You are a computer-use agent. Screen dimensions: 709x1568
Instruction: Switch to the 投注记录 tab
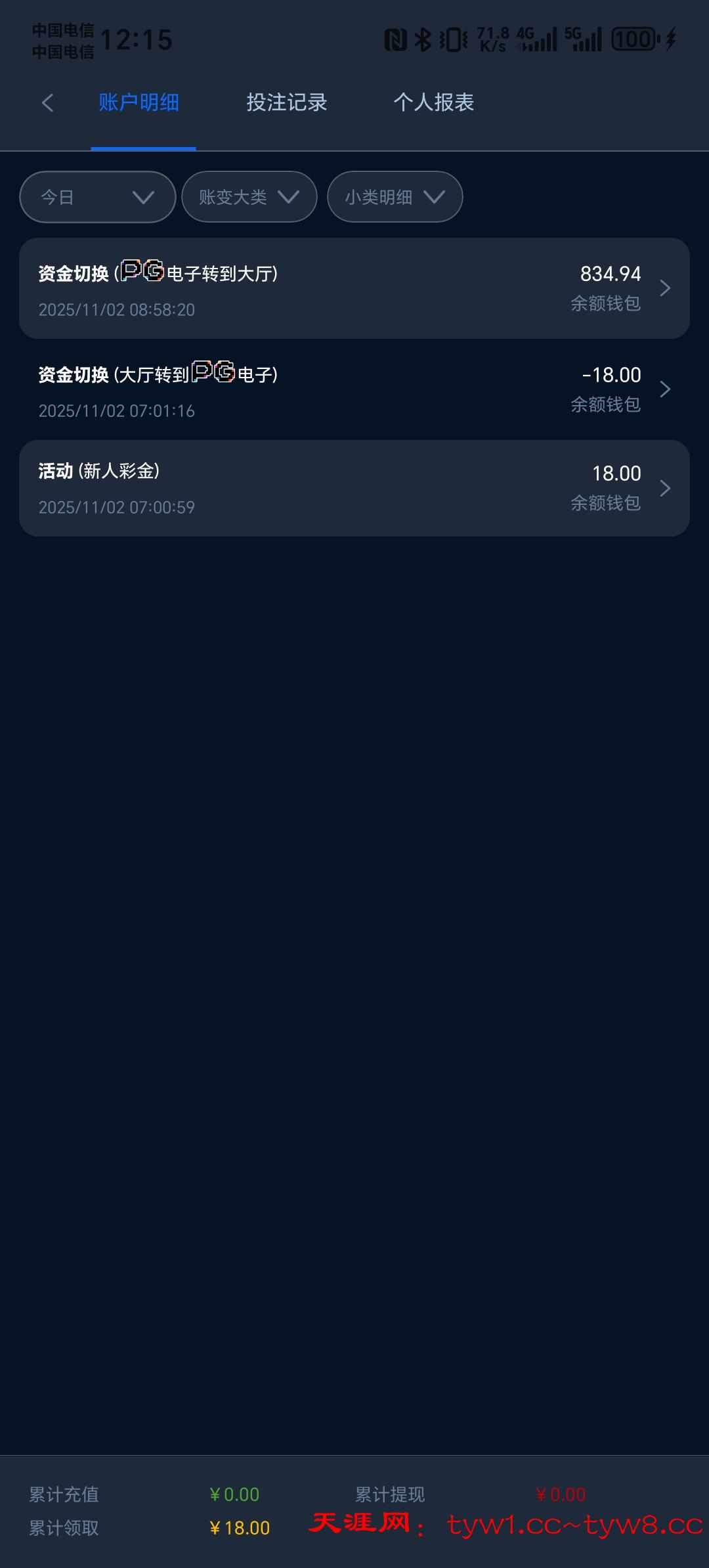(287, 102)
